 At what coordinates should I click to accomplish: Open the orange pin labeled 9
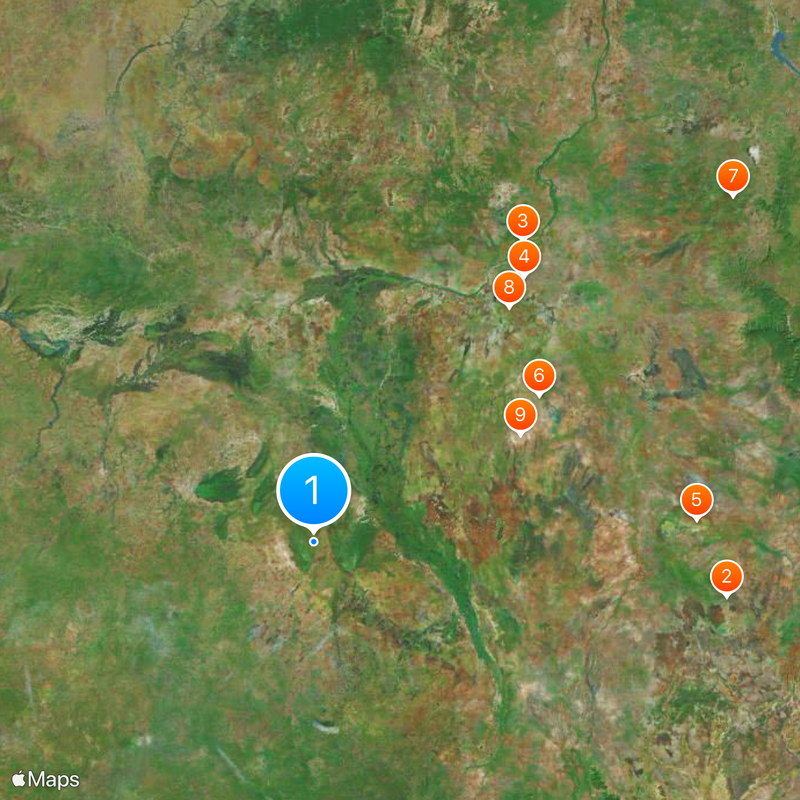point(519,414)
